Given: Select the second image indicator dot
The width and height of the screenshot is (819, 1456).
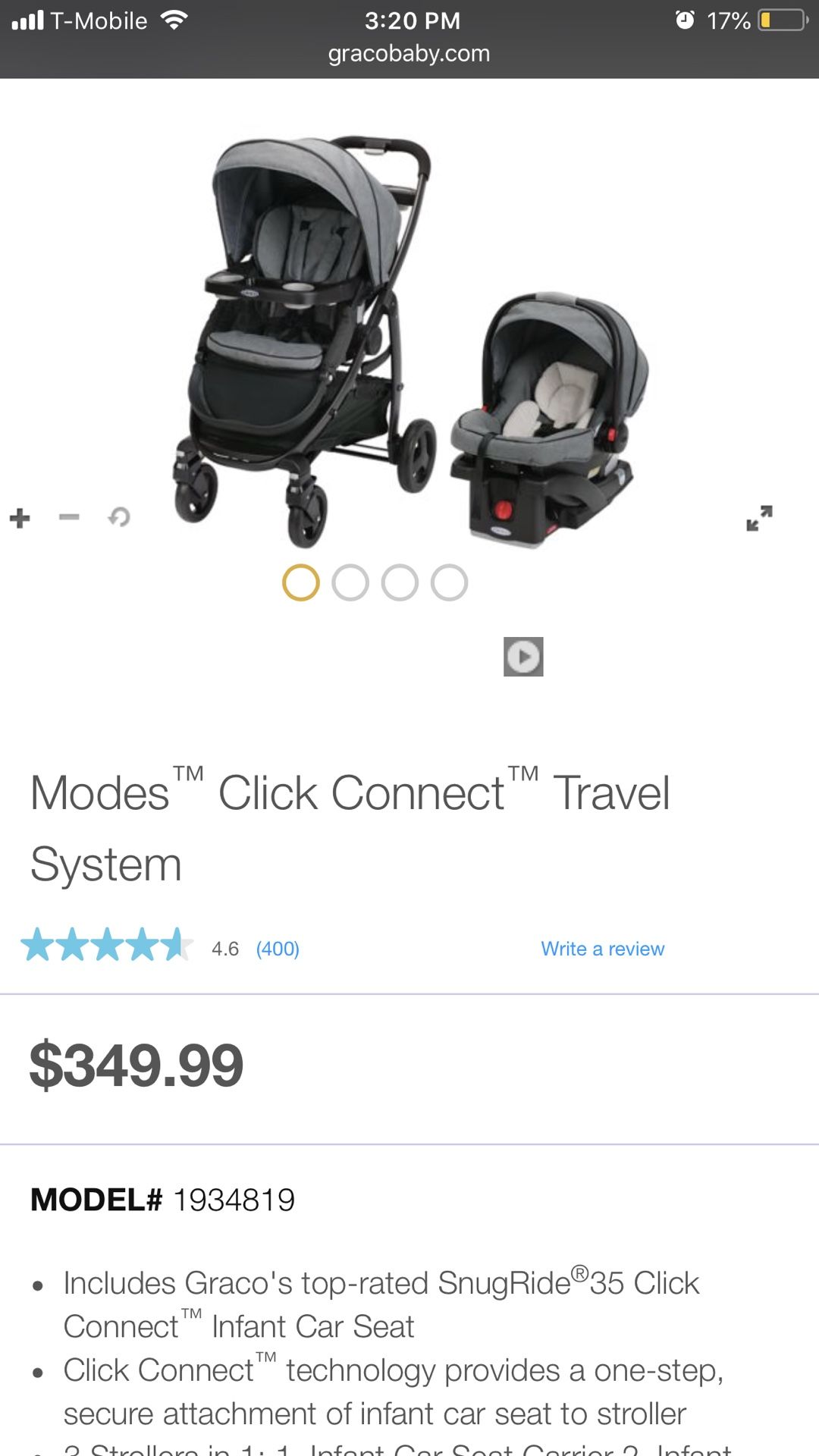Looking at the screenshot, I should click(350, 583).
